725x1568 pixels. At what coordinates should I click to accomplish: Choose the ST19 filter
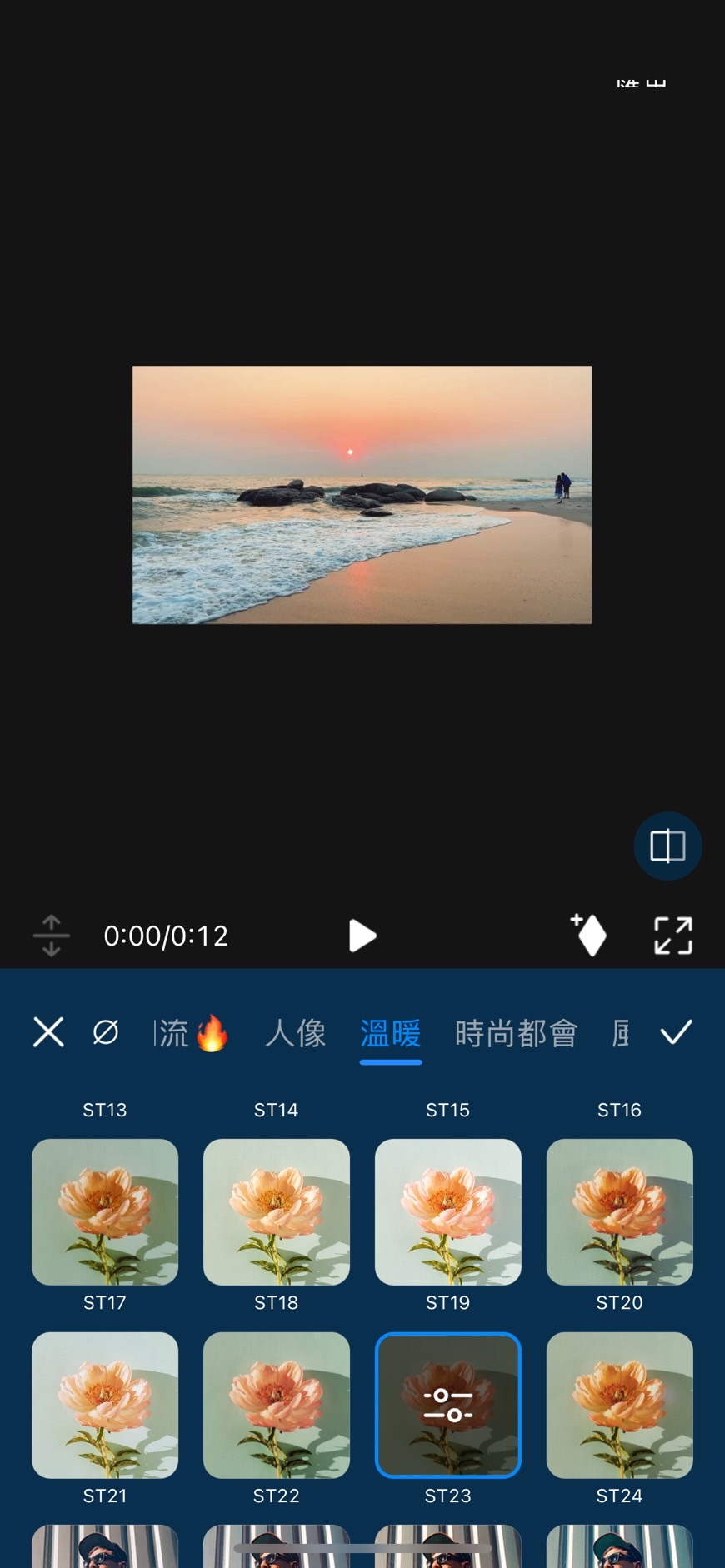point(448,1212)
